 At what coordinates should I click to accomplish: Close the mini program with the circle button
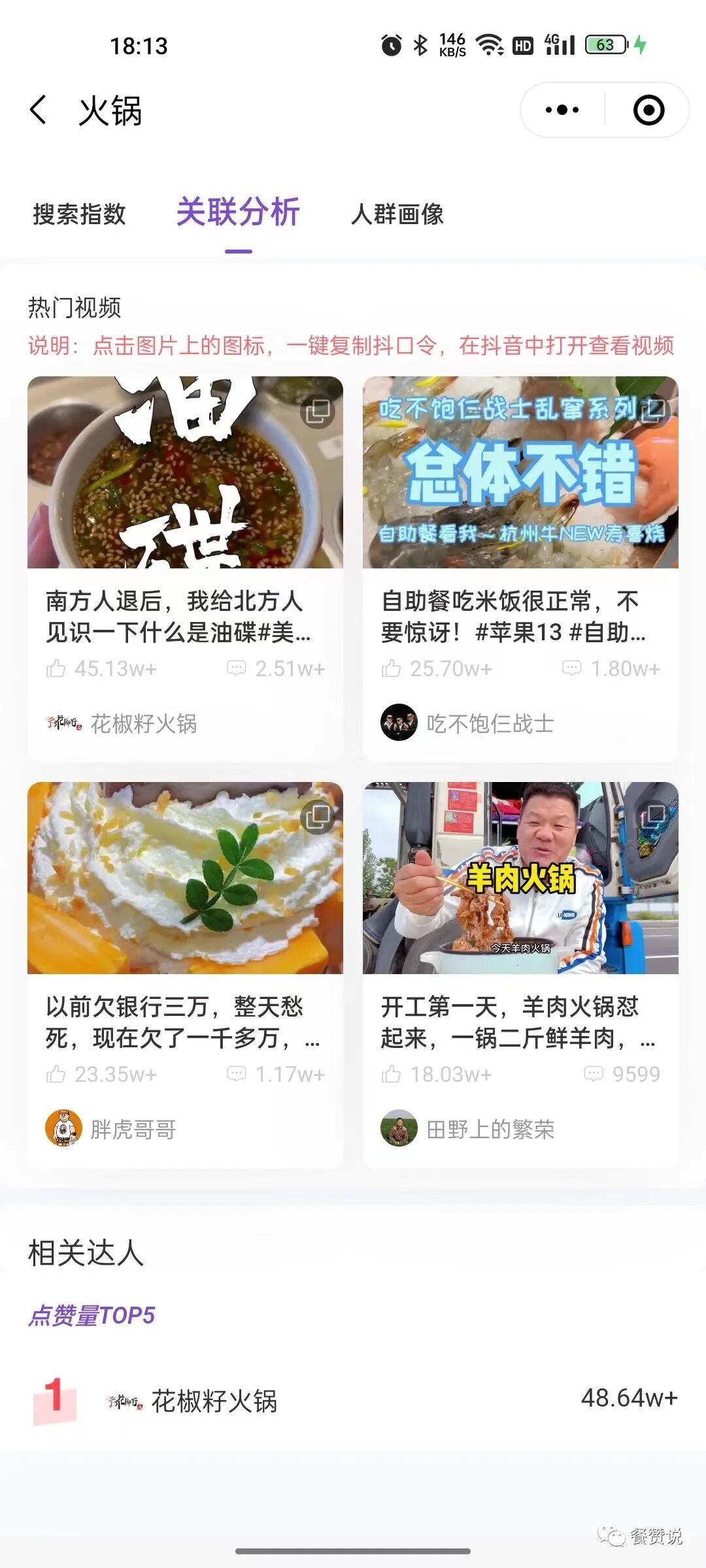tap(648, 110)
